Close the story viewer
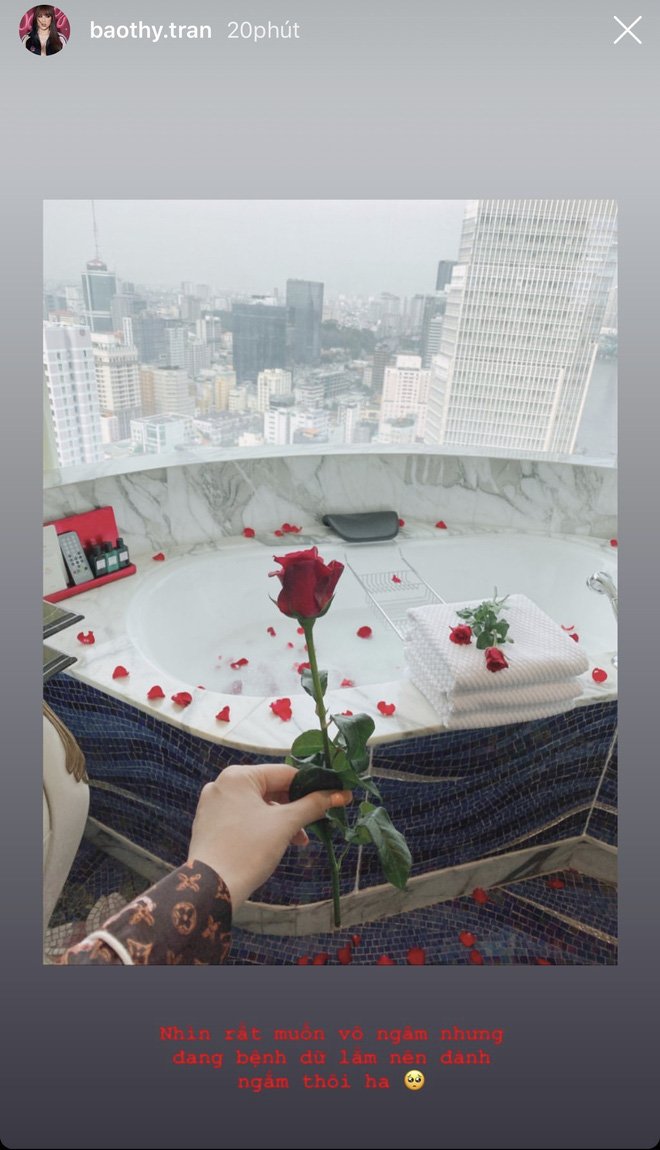The image size is (660, 1150). (x=627, y=30)
